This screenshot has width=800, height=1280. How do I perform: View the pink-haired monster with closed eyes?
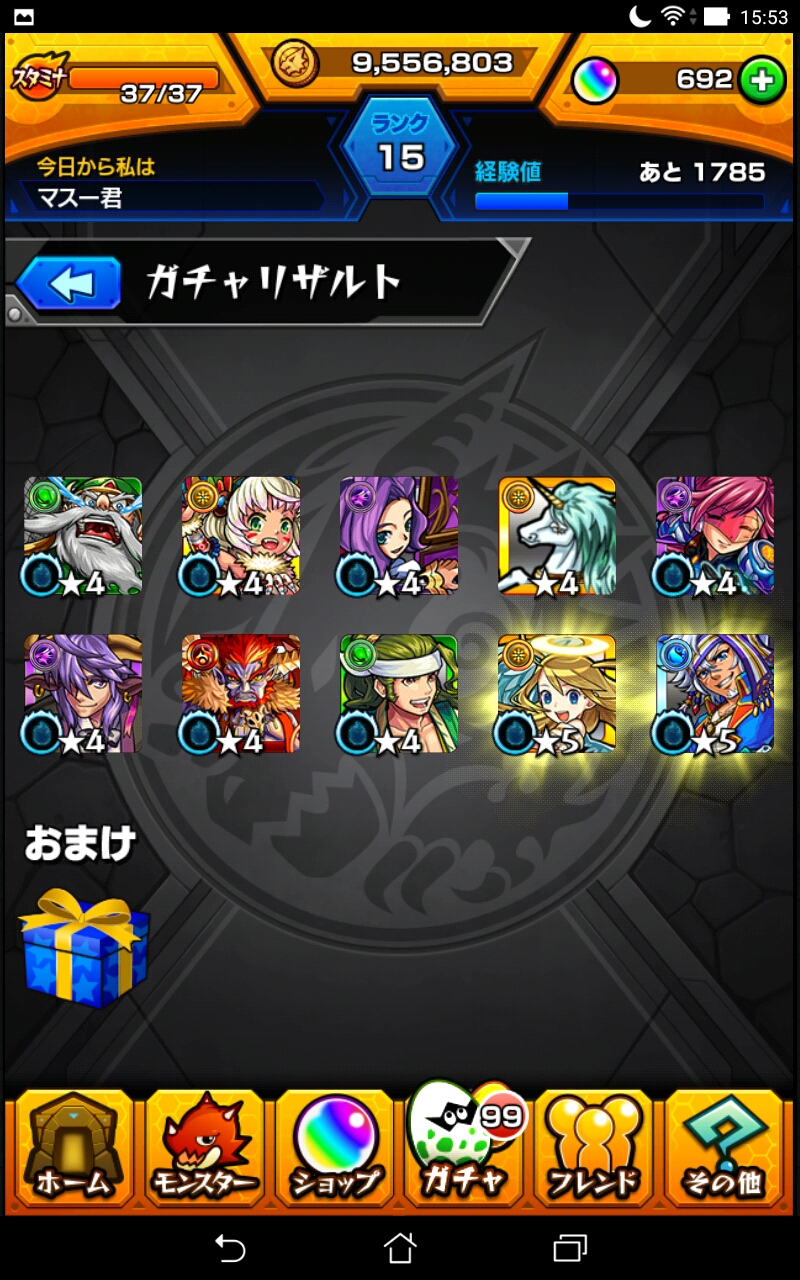(714, 536)
